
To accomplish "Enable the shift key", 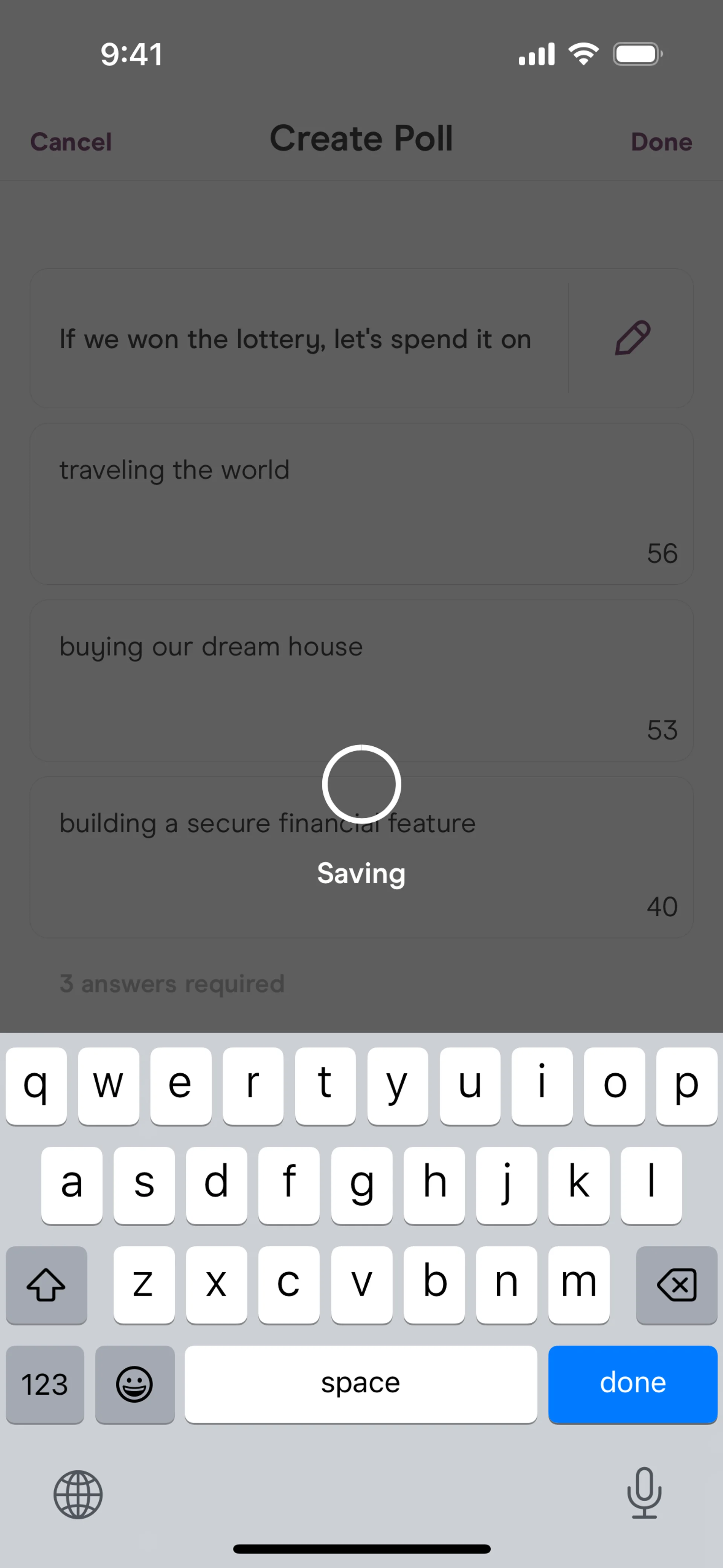I will 46,1284.
